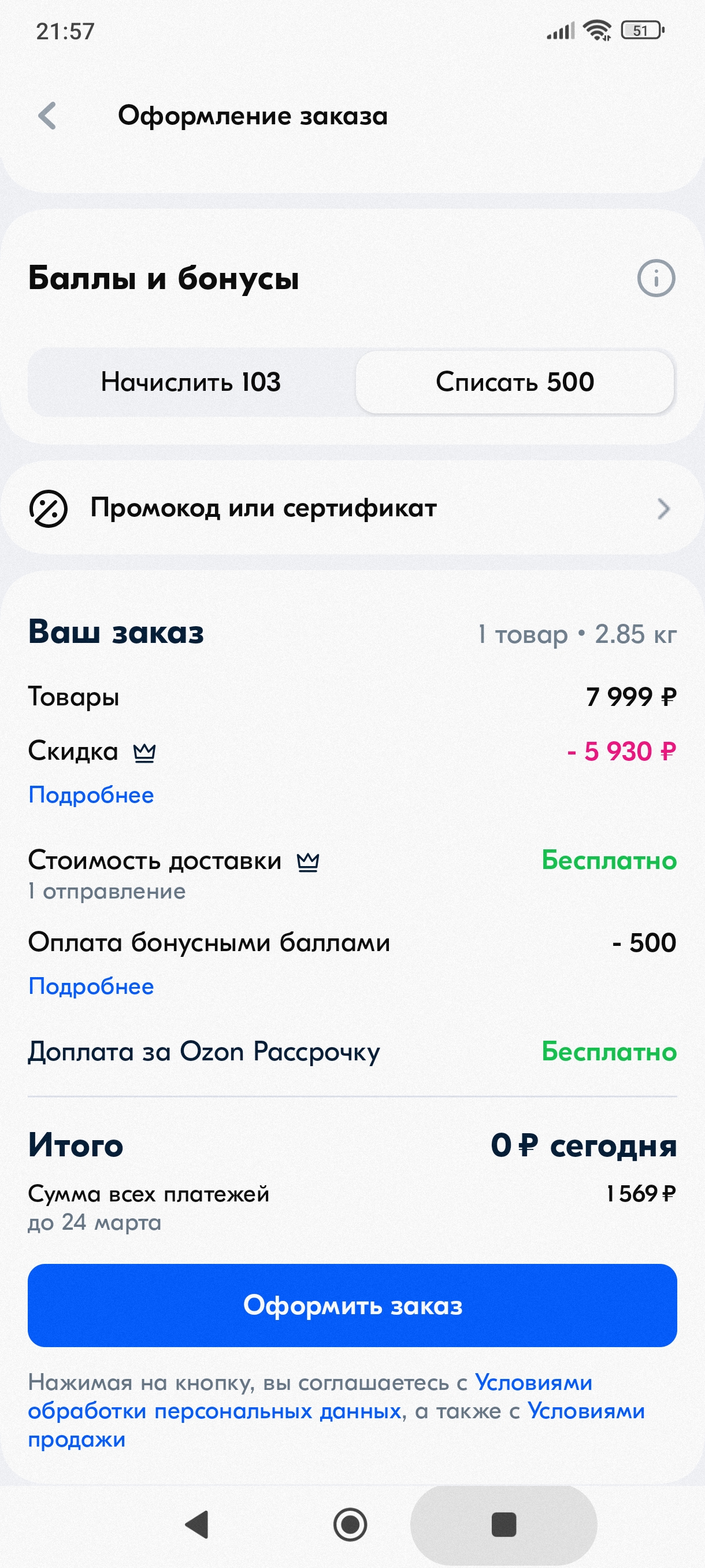This screenshot has height=1568, width=705.
Task: Go back using the top-left arrow
Action: coord(47,116)
